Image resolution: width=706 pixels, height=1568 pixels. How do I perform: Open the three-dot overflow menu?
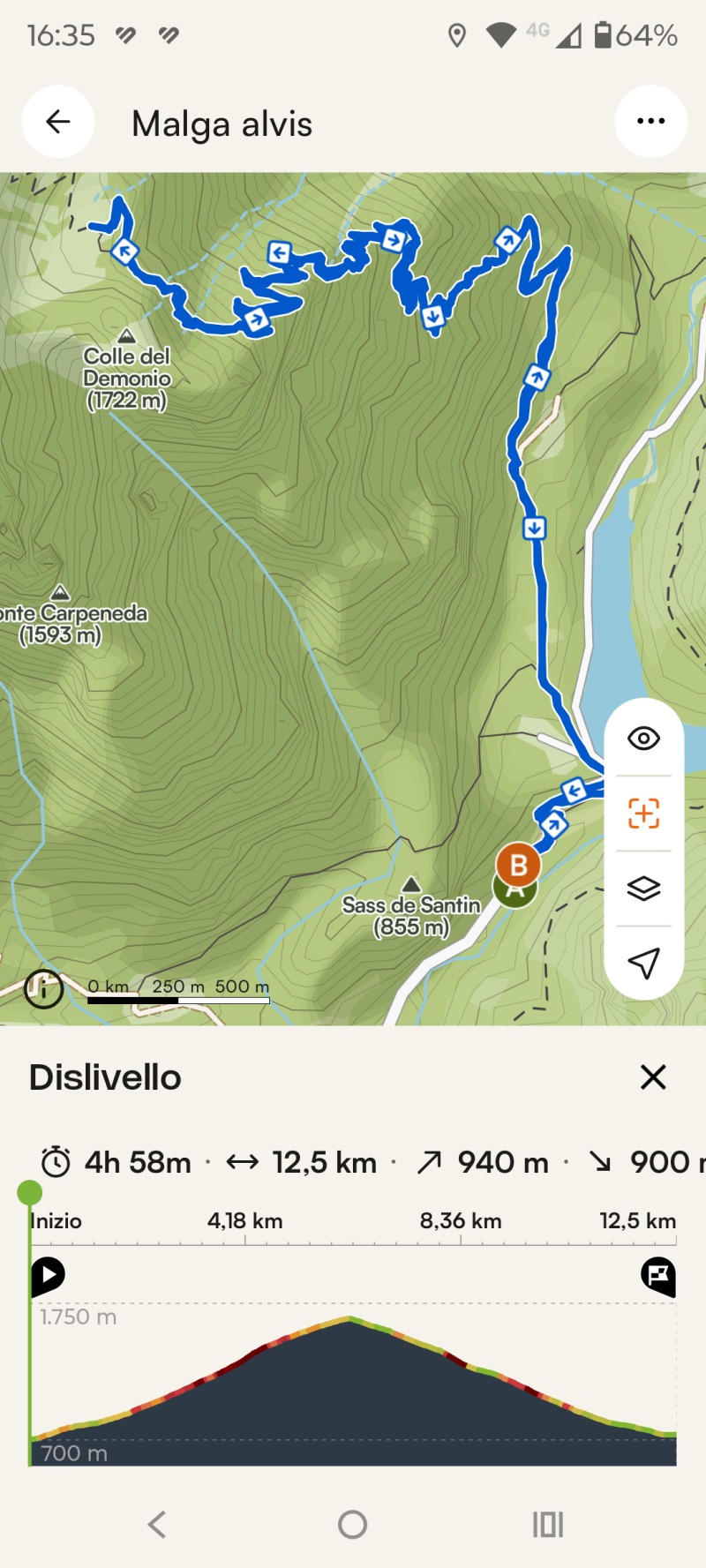coord(650,122)
